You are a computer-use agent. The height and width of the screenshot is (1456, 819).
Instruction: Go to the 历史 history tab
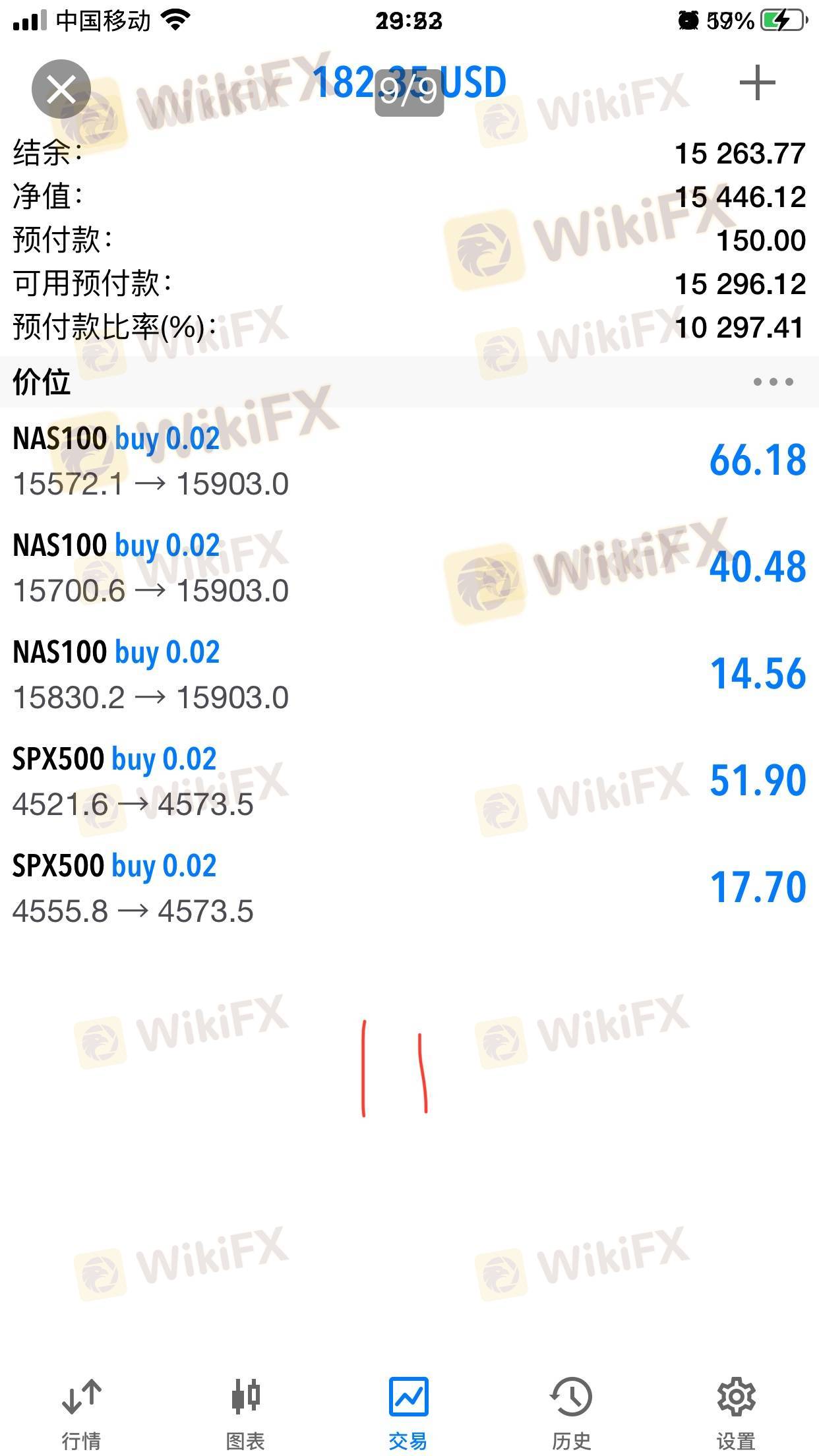(x=571, y=1412)
